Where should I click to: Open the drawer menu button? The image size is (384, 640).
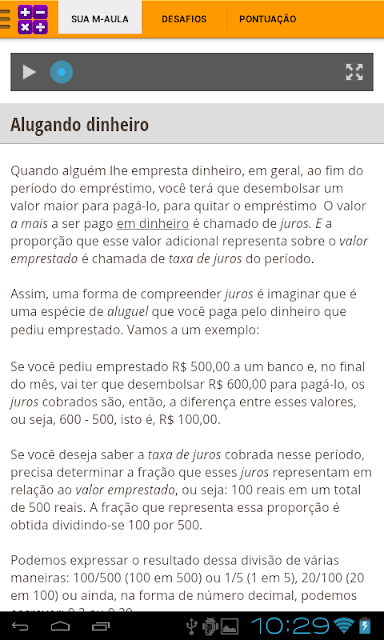click(5, 19)
